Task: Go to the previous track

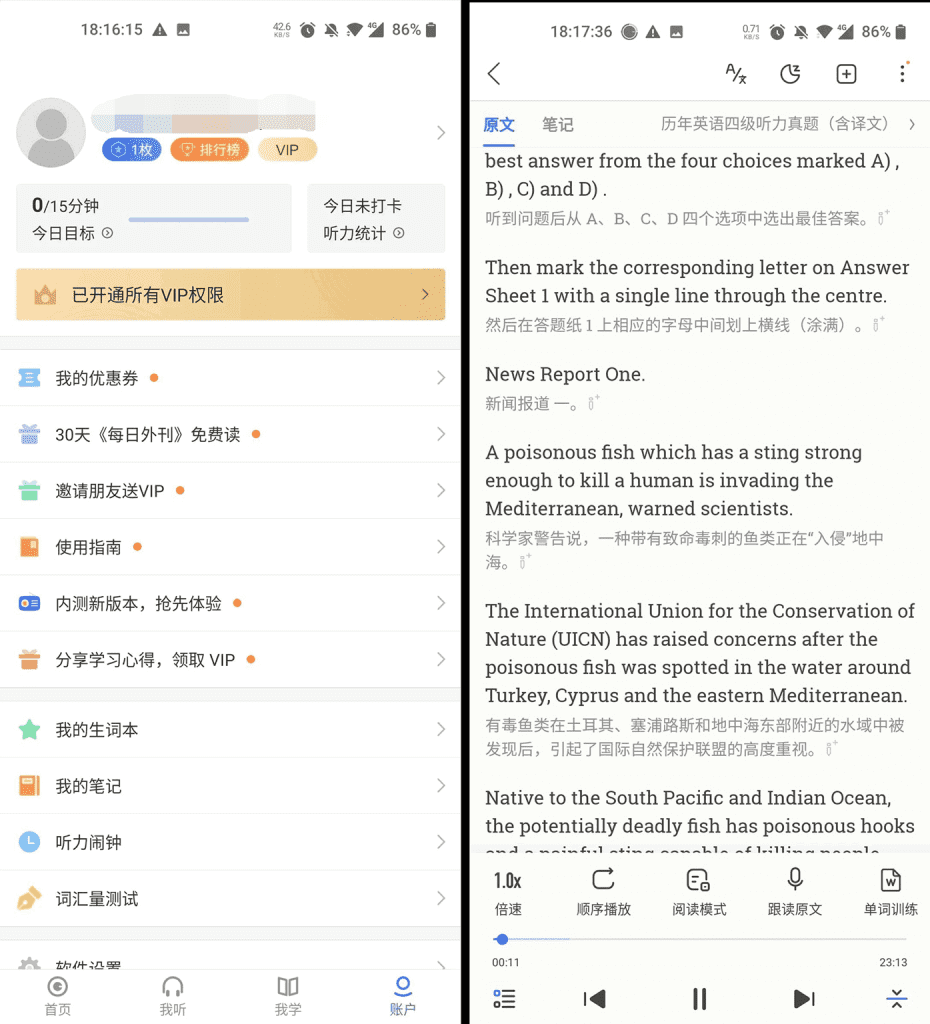Action: 595,998
